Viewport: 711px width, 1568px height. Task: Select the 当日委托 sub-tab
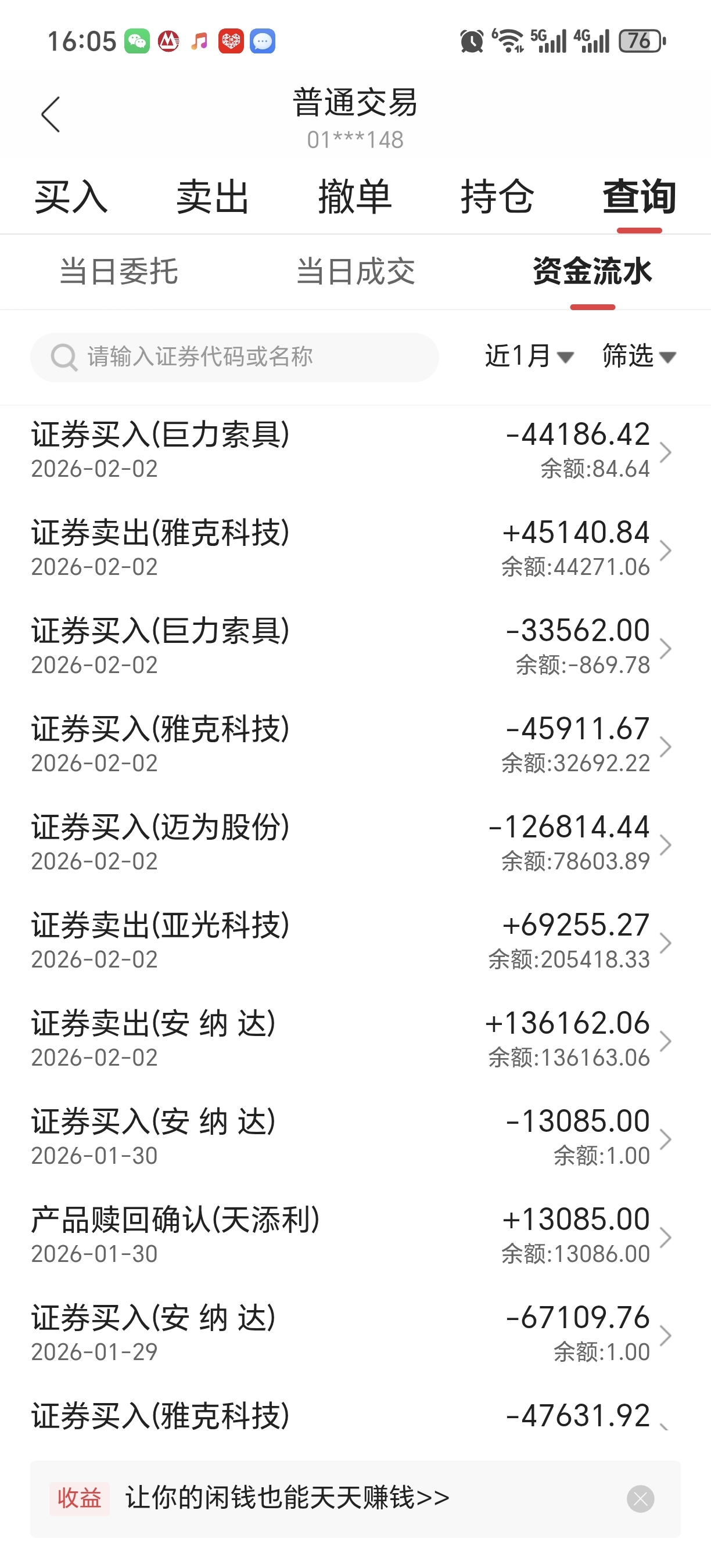(x=119, y=271)
